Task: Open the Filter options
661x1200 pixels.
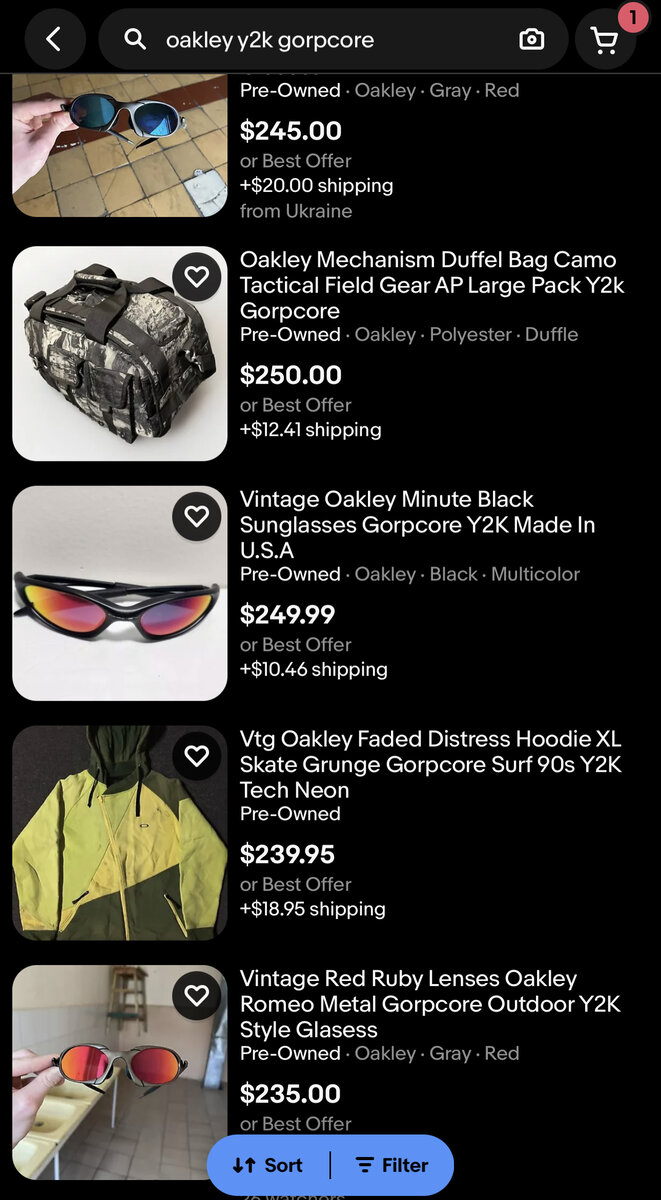Action: tap(392, 1165)
